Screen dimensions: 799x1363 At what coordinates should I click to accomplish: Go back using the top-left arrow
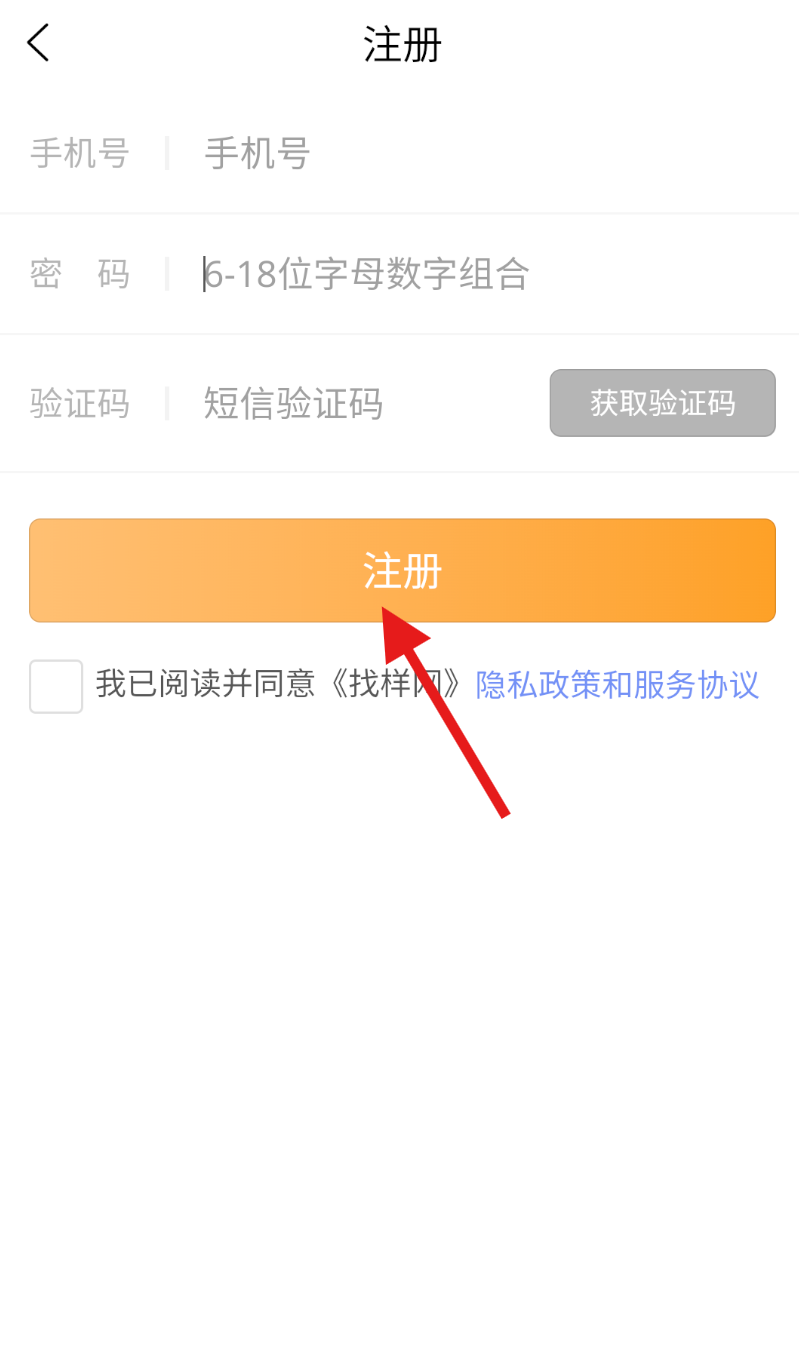[x=38, y=43]
